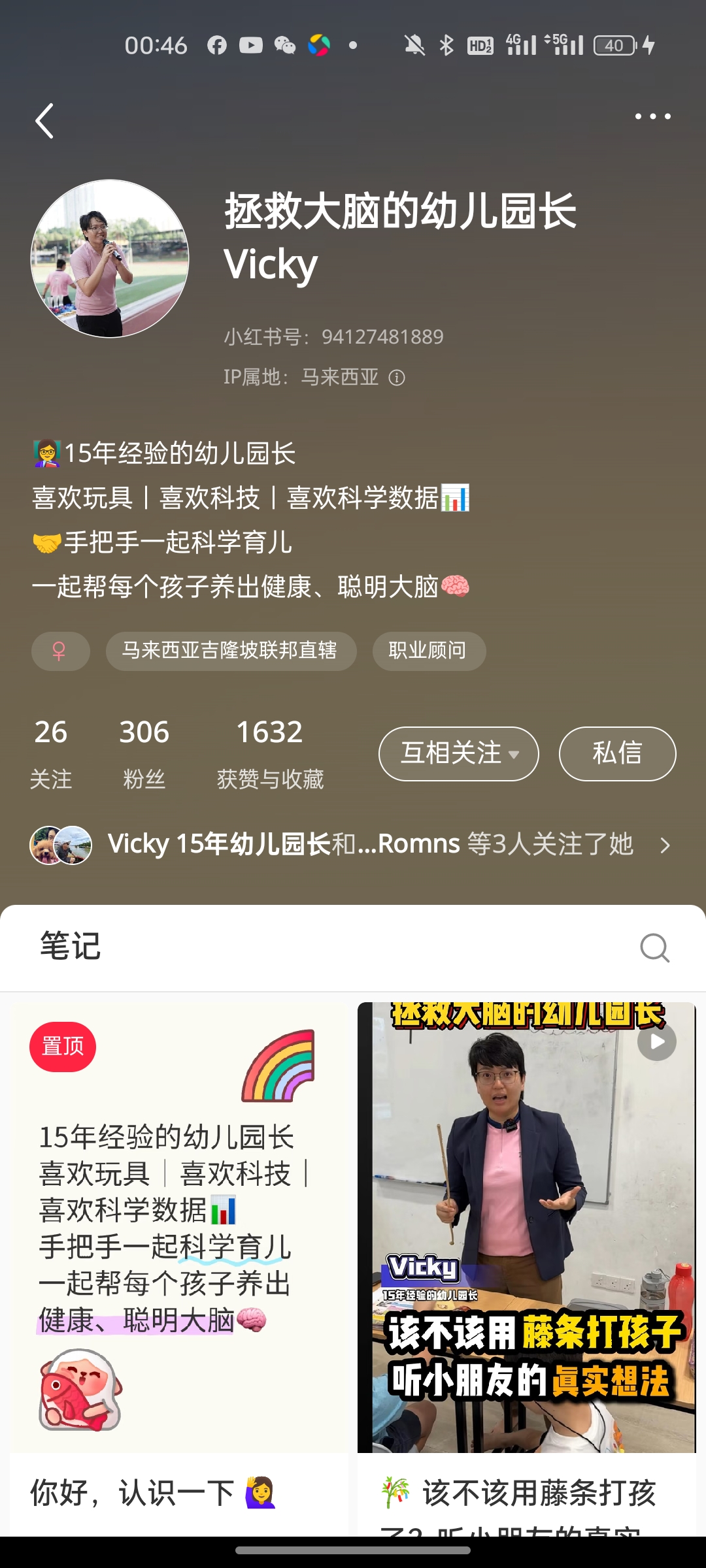This screenshot has width=706, height=1568.
Task: Tap the battery indicator showing 40
Action: coord(613,44)
